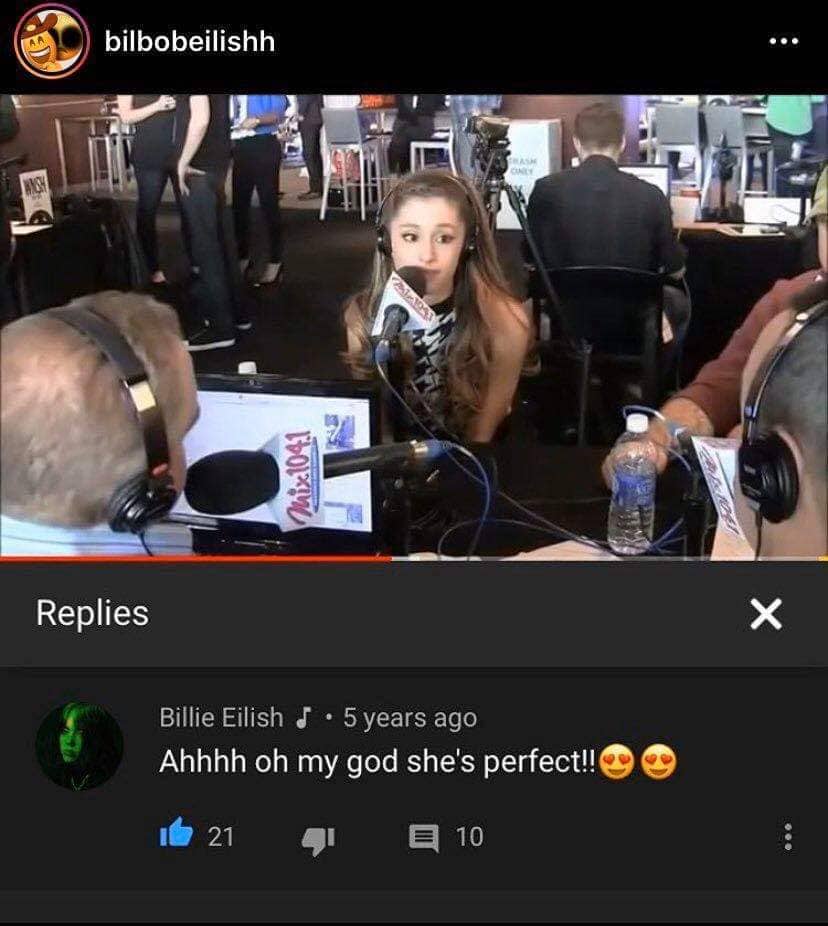Screen dimensions: 828x926
Task: Open the posted screenshot image
Action: tap(414, 500)
